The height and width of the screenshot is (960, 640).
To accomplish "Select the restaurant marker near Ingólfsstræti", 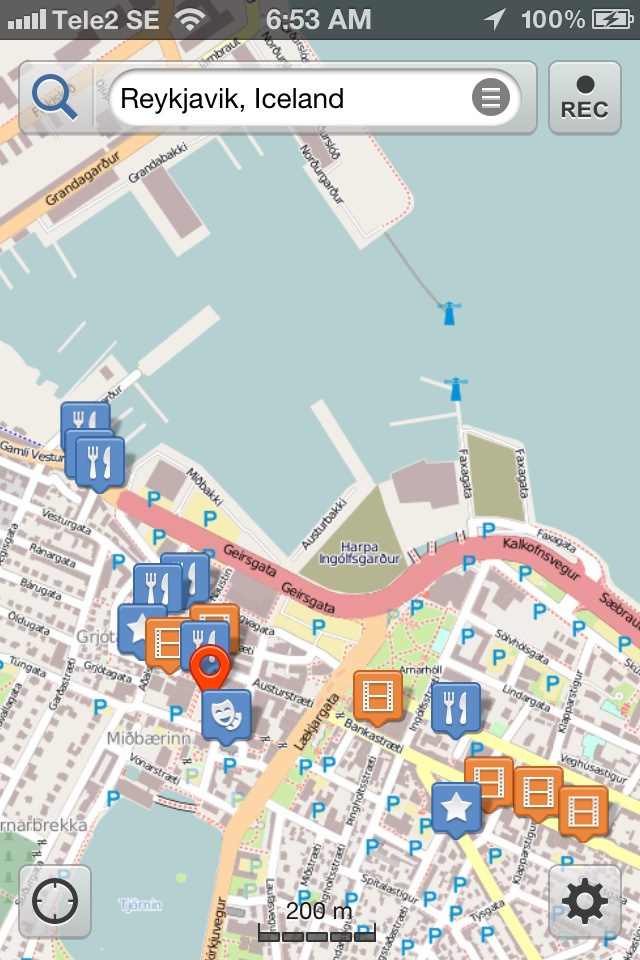I will coord(456,707).
